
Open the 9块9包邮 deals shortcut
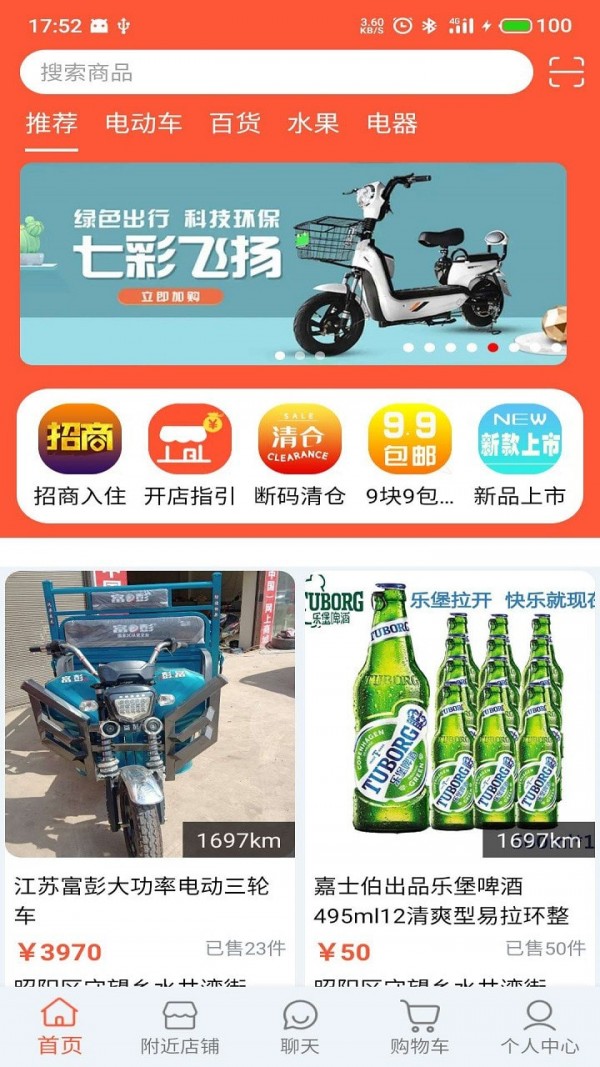click(x=409, y=455)
